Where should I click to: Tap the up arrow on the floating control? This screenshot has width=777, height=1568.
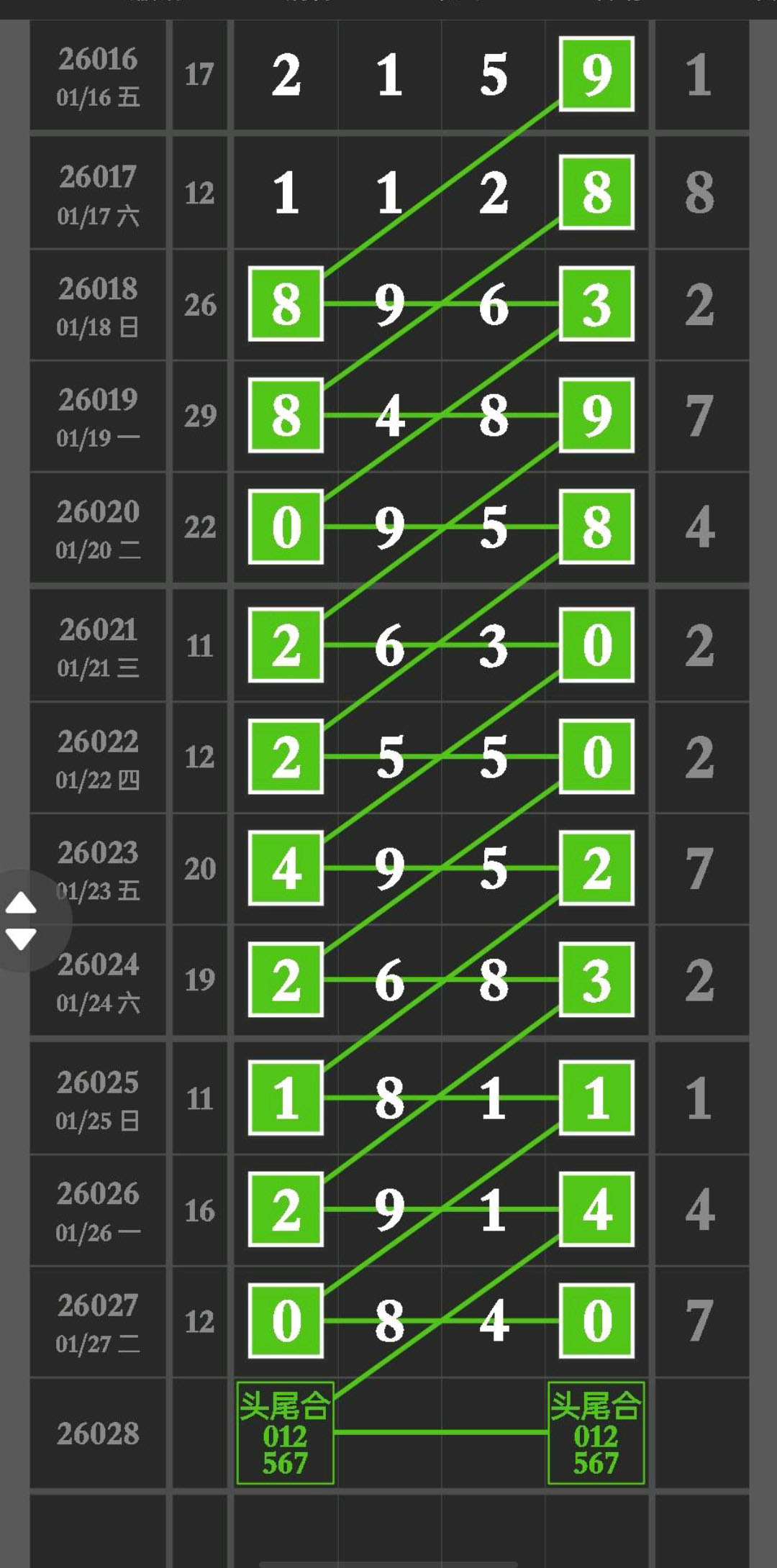(x=21, y=903)
